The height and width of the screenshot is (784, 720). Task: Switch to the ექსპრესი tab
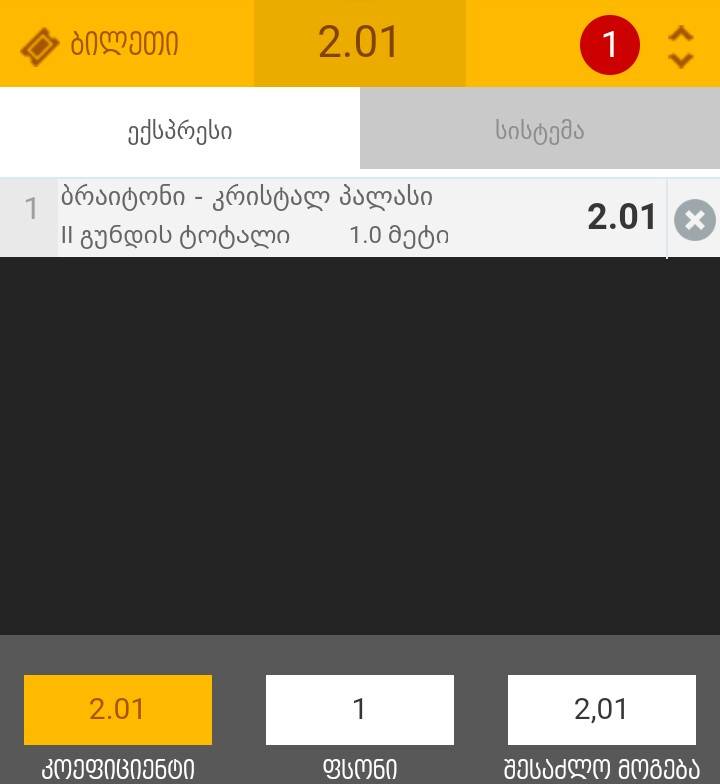[x=178, y=130]
